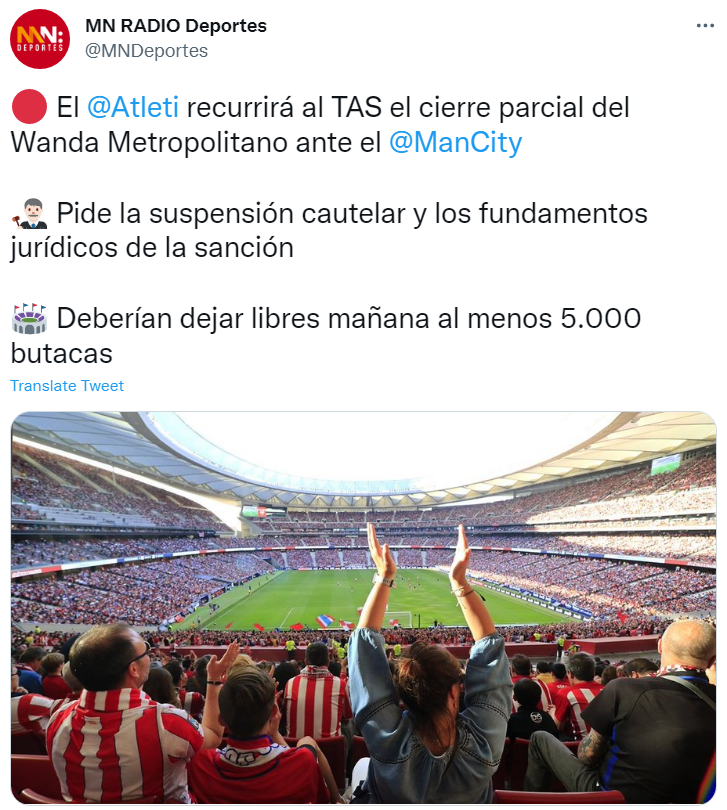Open the stadium photo in the tweet
This screenshot has height=810, width=727.
(363, 607)
